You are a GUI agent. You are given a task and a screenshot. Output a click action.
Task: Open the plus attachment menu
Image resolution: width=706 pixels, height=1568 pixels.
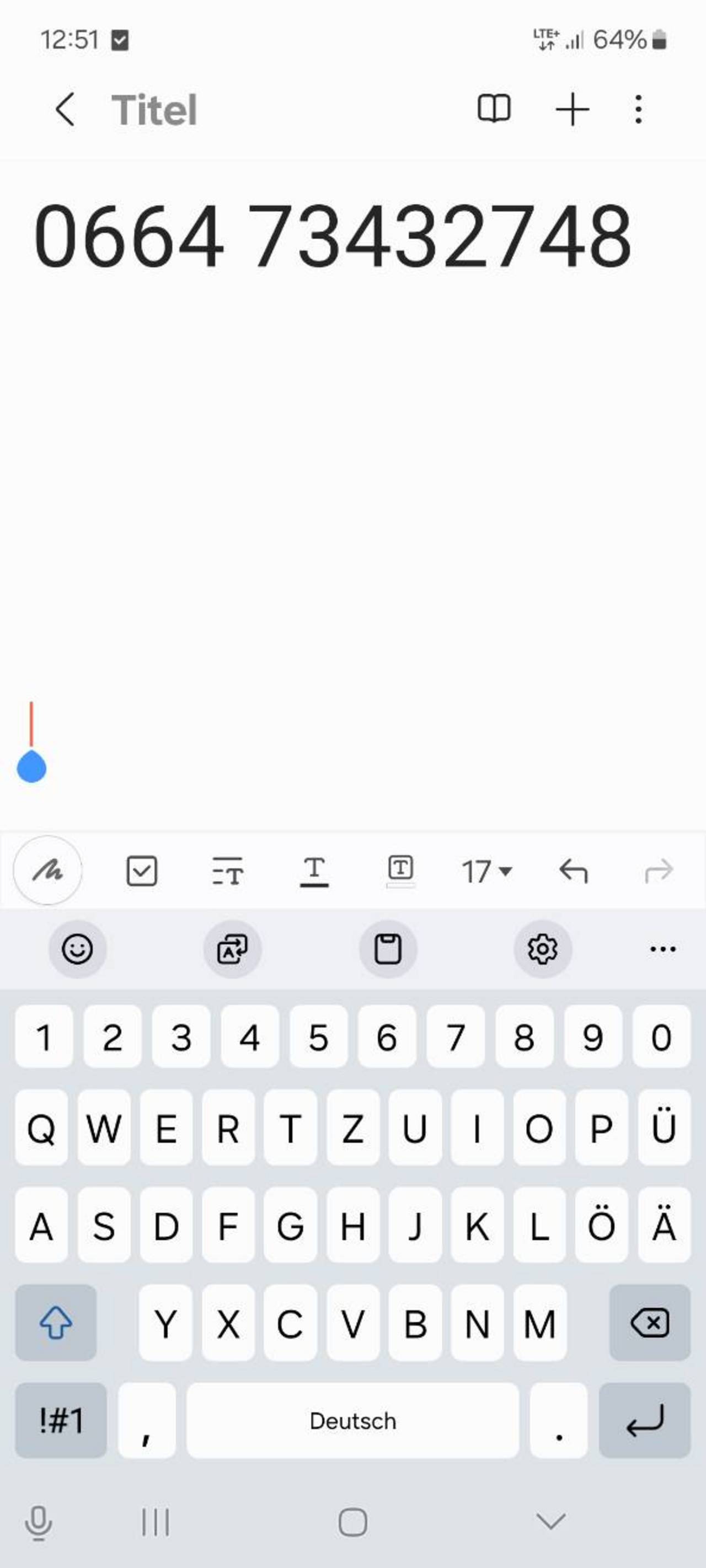pos(573,110)
